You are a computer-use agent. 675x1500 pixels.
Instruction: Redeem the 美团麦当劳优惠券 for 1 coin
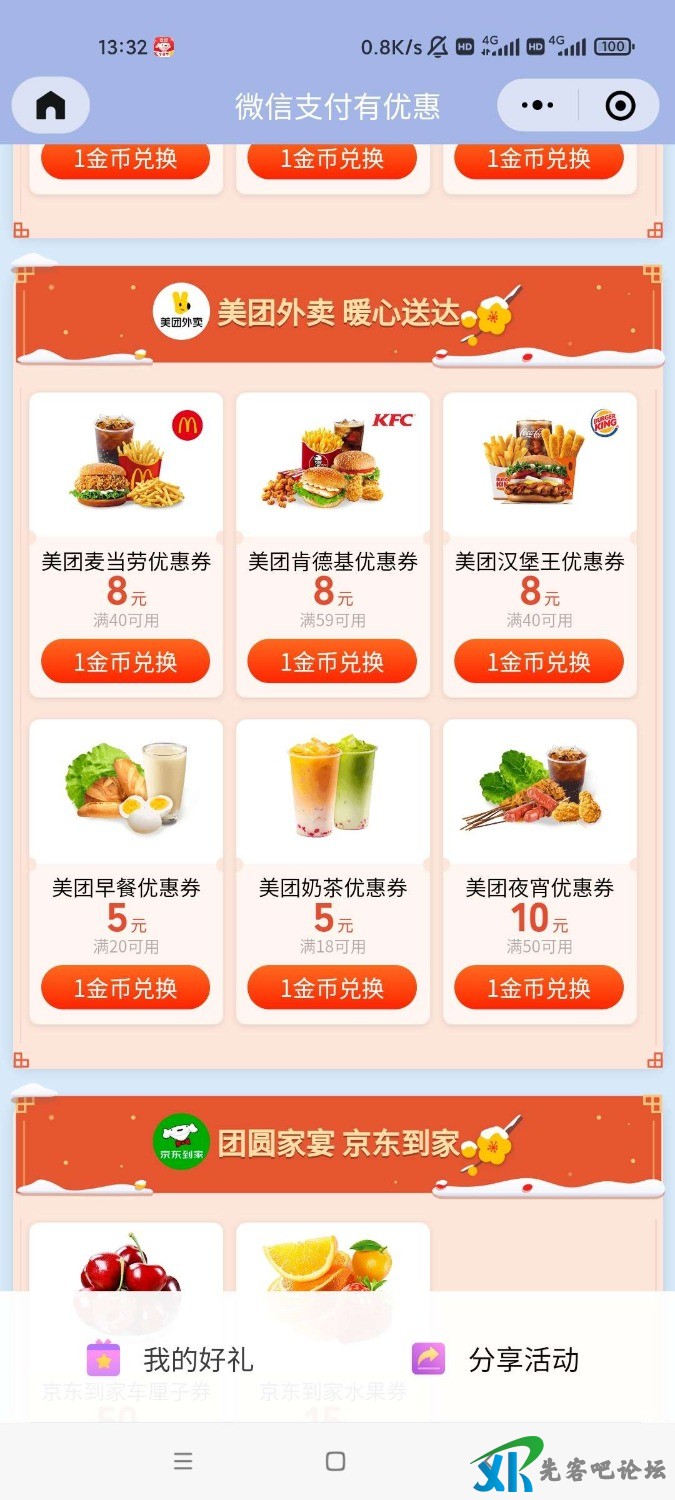point(125,662)
